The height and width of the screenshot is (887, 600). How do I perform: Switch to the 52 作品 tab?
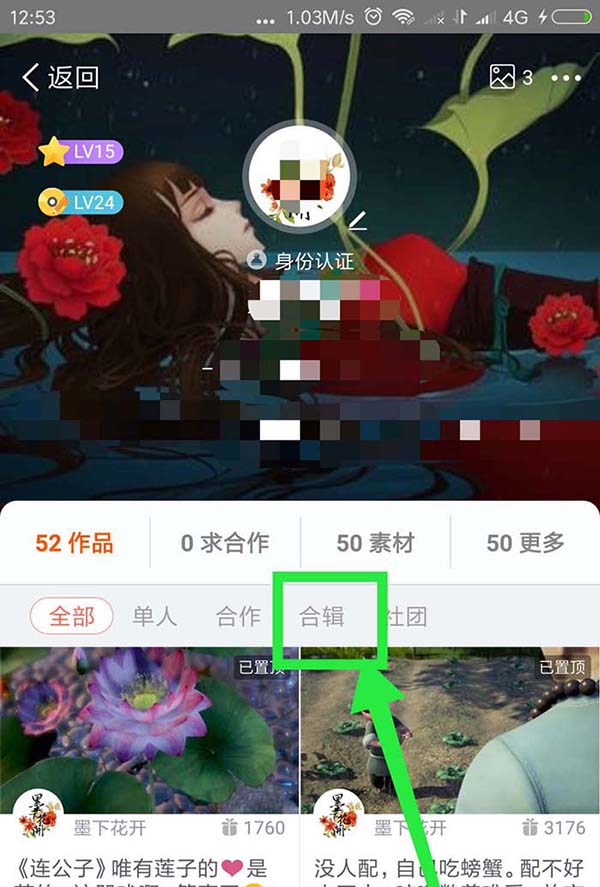pos(75,543)
